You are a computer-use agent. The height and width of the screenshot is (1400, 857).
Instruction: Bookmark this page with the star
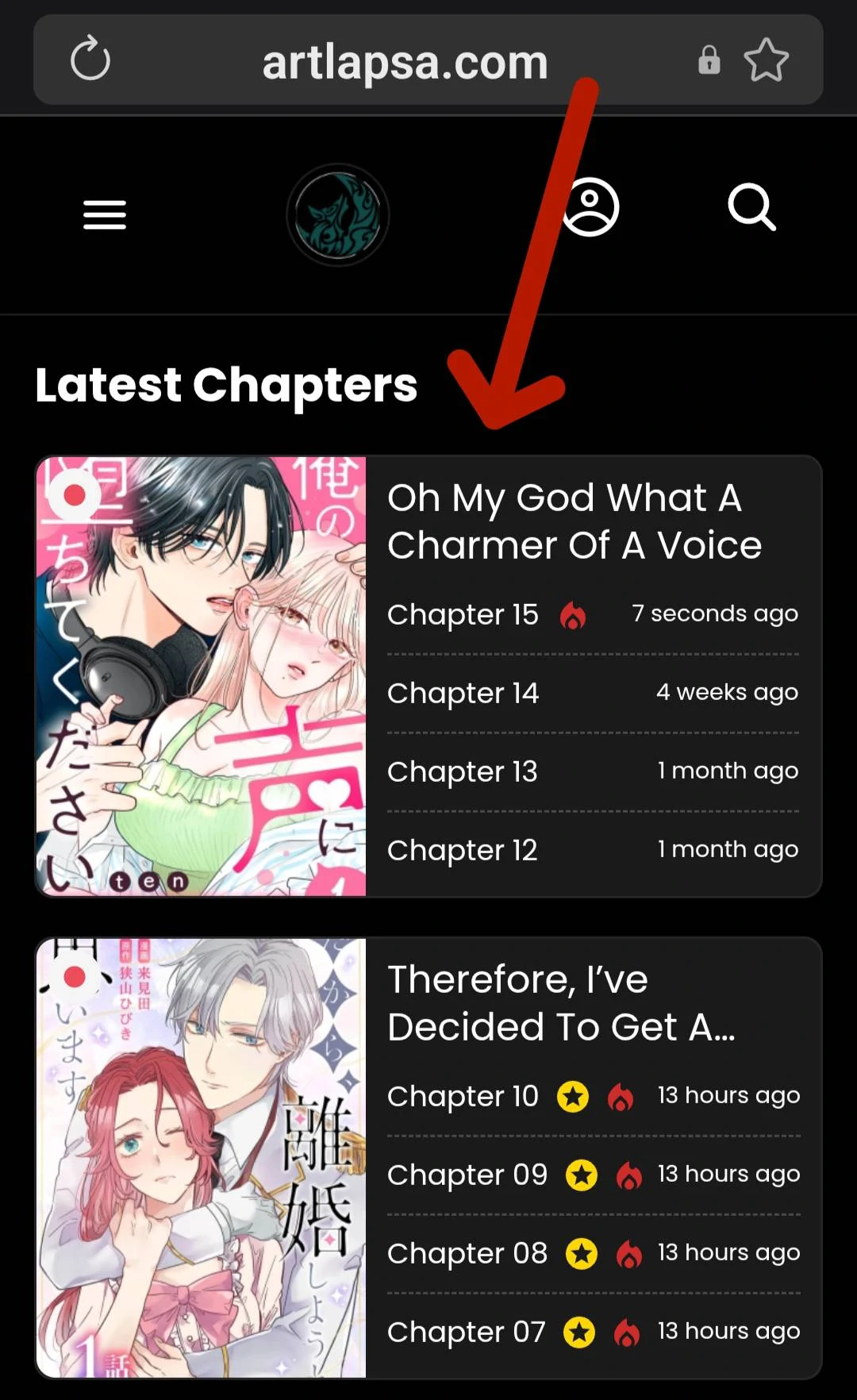(x=766, y=60)
